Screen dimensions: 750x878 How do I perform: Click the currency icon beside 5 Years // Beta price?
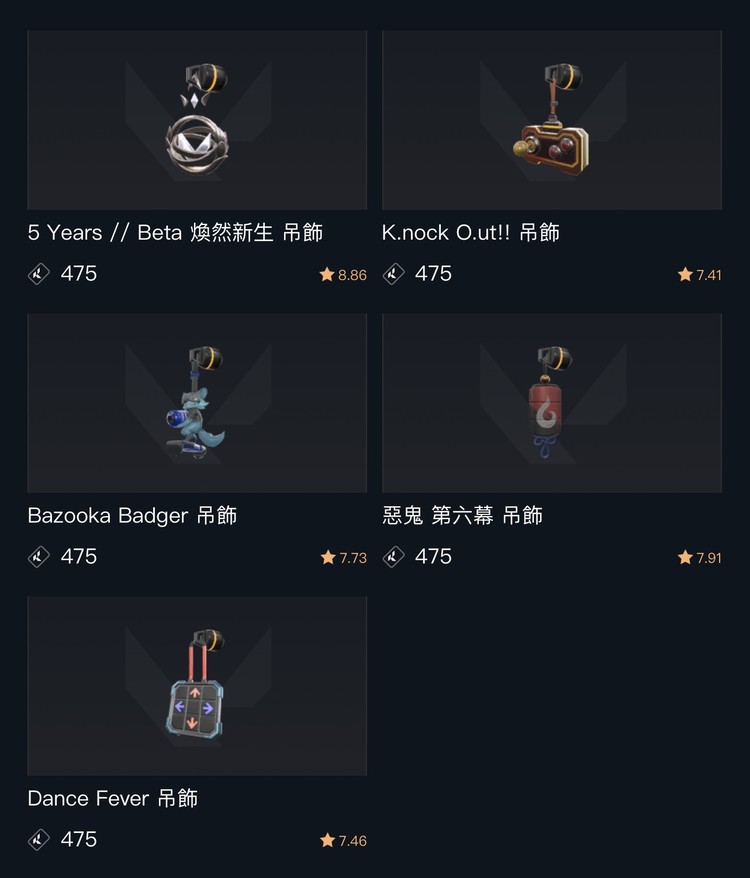coord(38,273)
